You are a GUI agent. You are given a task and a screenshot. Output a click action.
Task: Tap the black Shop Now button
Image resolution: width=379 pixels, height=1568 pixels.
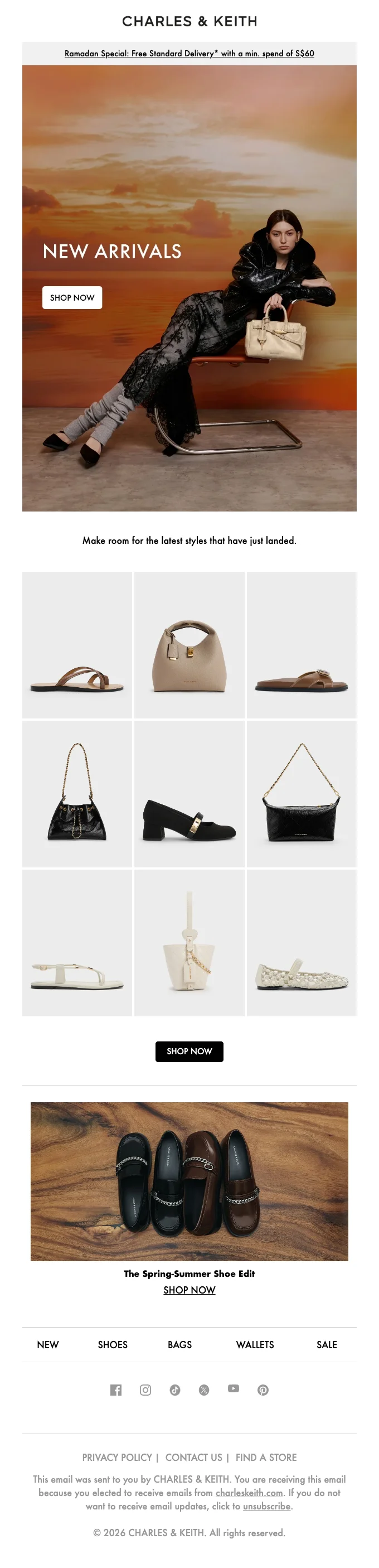click(x=189, y=1051)
